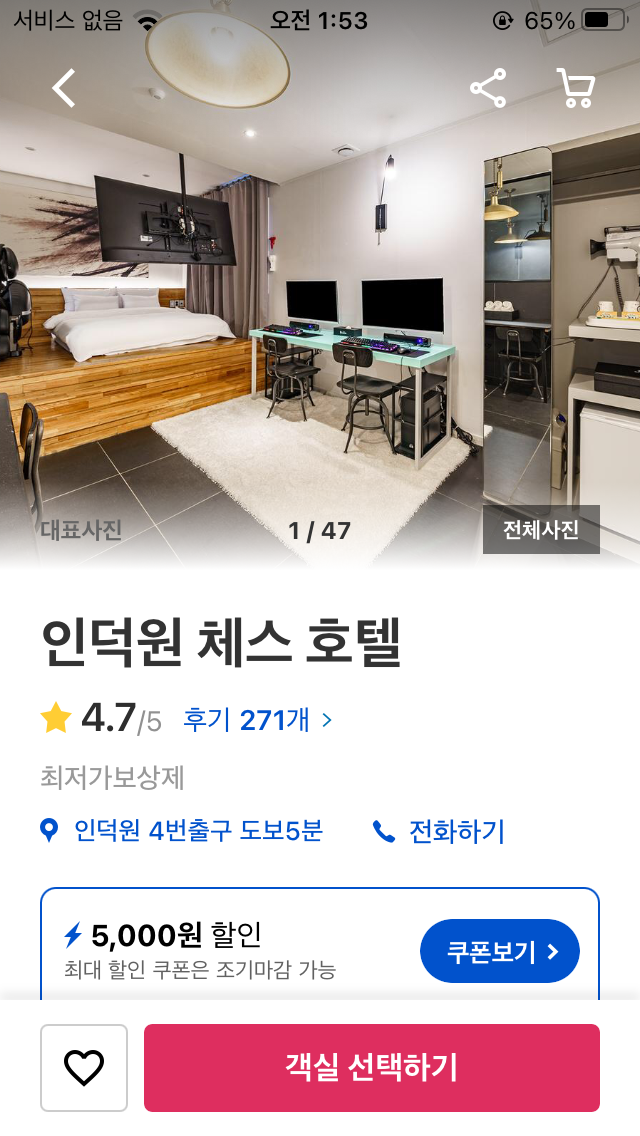
Task: Open the 전체사진 photo gallery
Action: (x=541, y=530)
